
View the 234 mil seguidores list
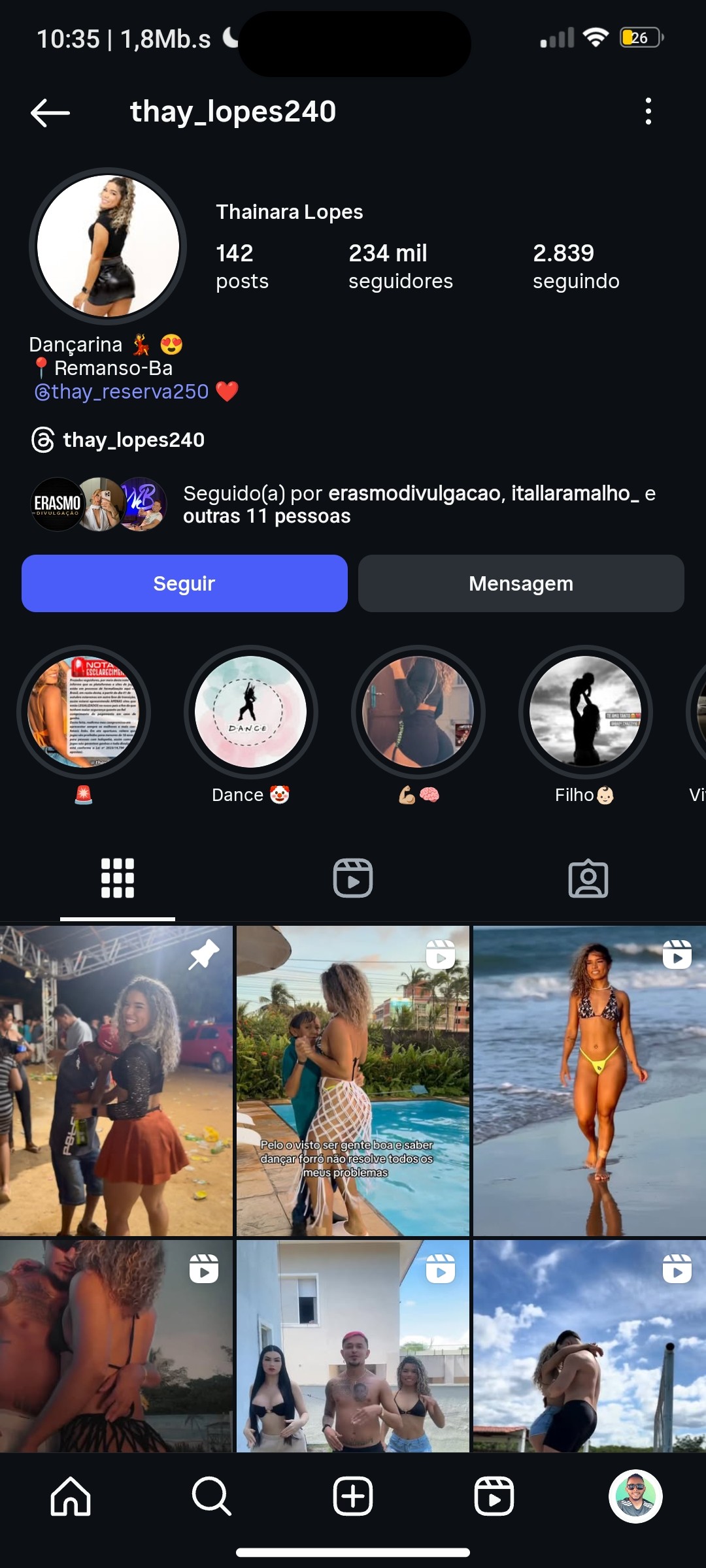tap(400, 267)
